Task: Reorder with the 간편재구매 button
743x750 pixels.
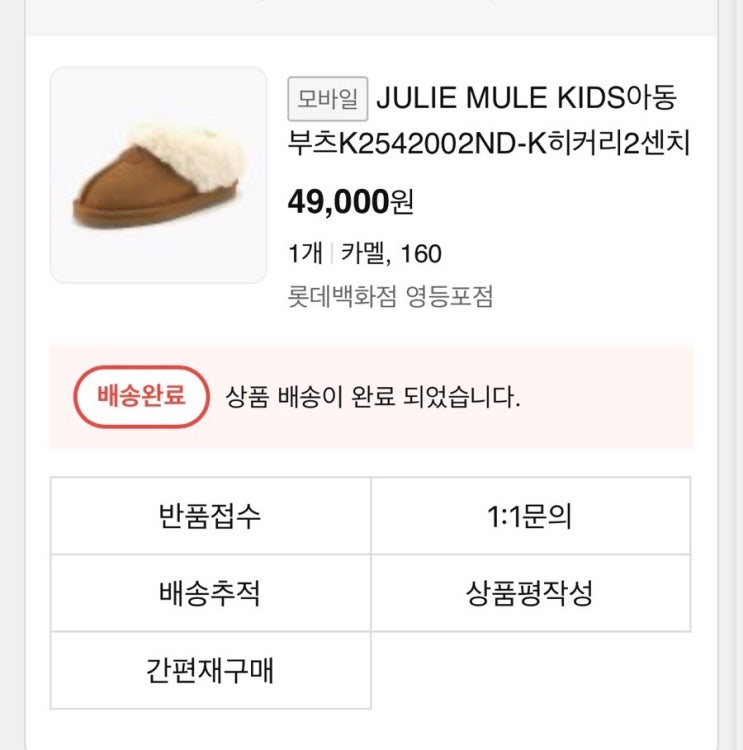Action: (x=211, y=670)
